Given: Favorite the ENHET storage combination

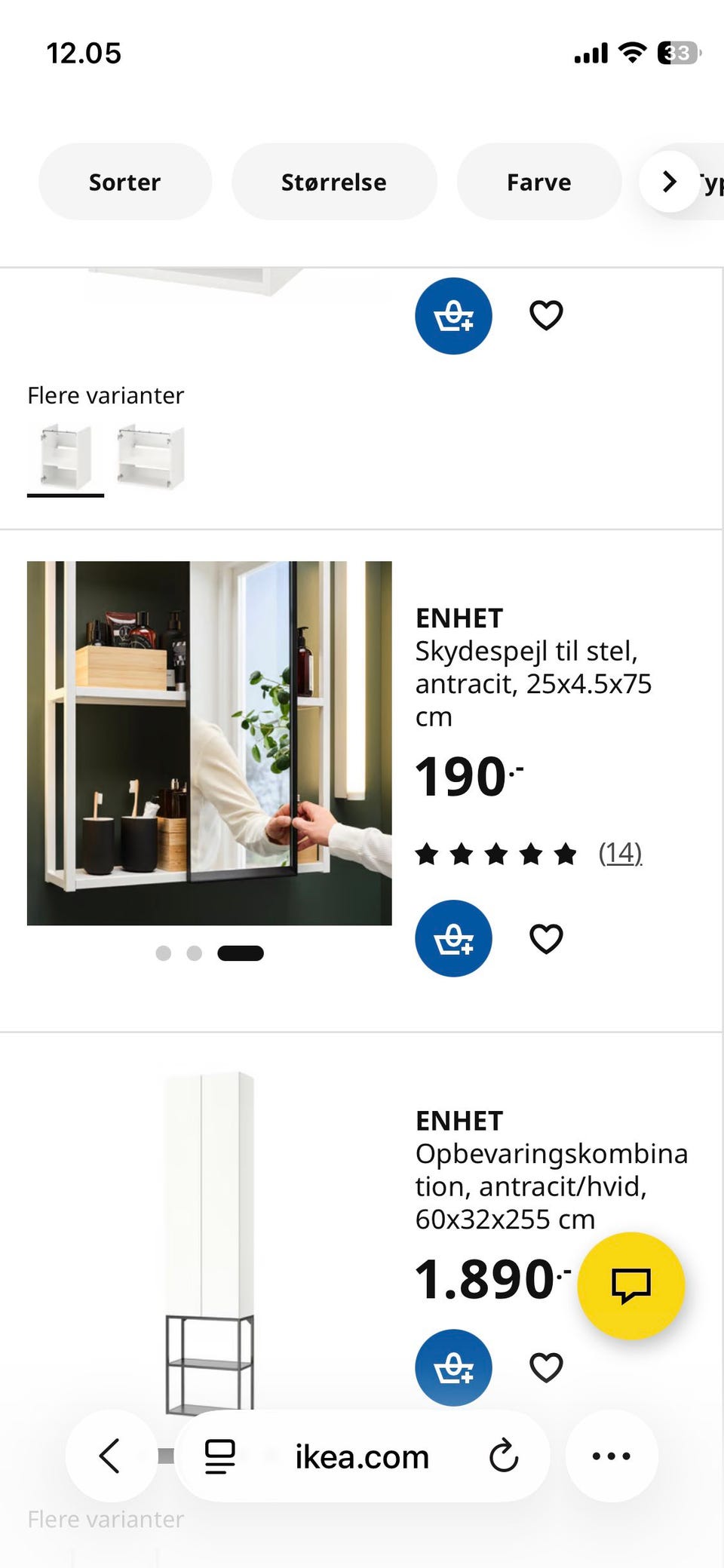Looking at the screenshot, I should point(546,1368).
